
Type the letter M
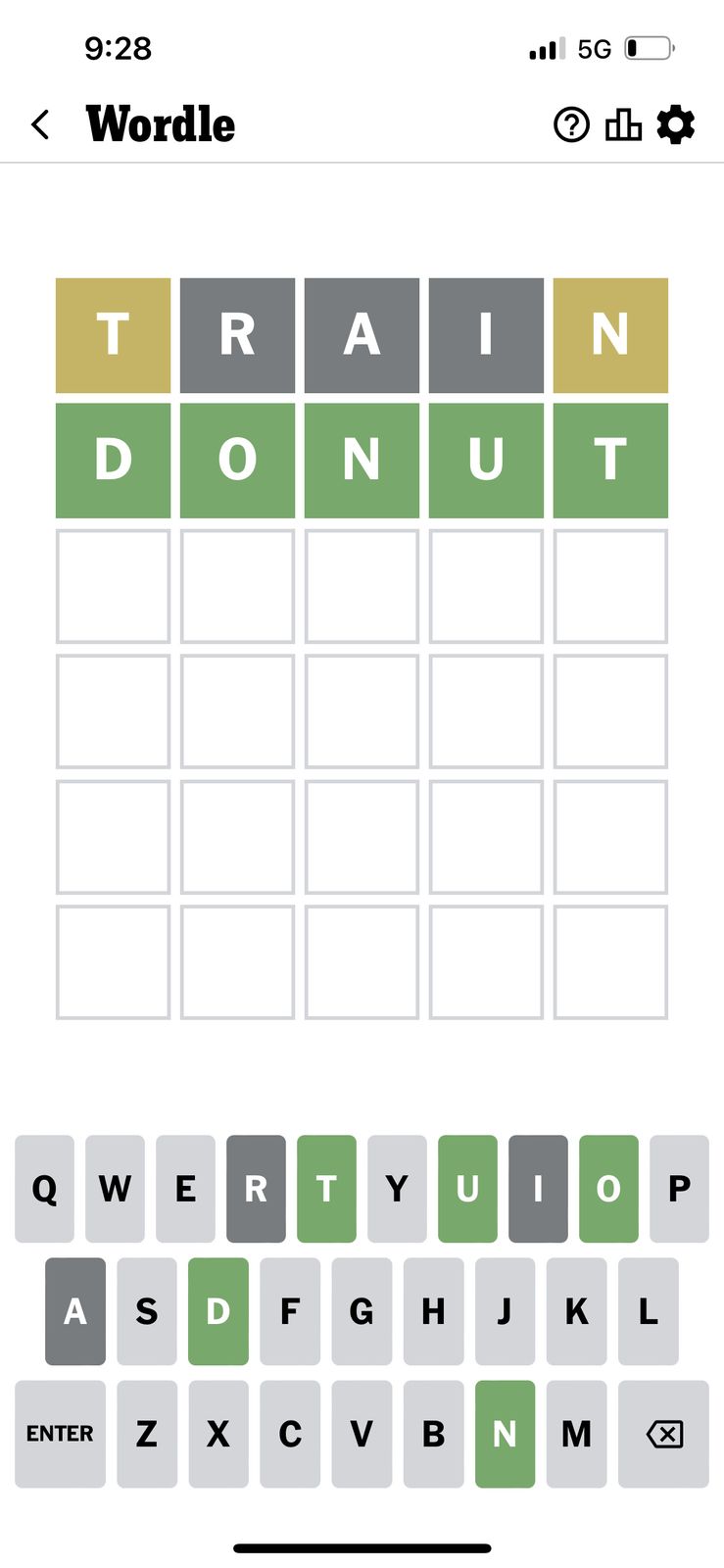pyautogui.click(x=576, y=1434)
